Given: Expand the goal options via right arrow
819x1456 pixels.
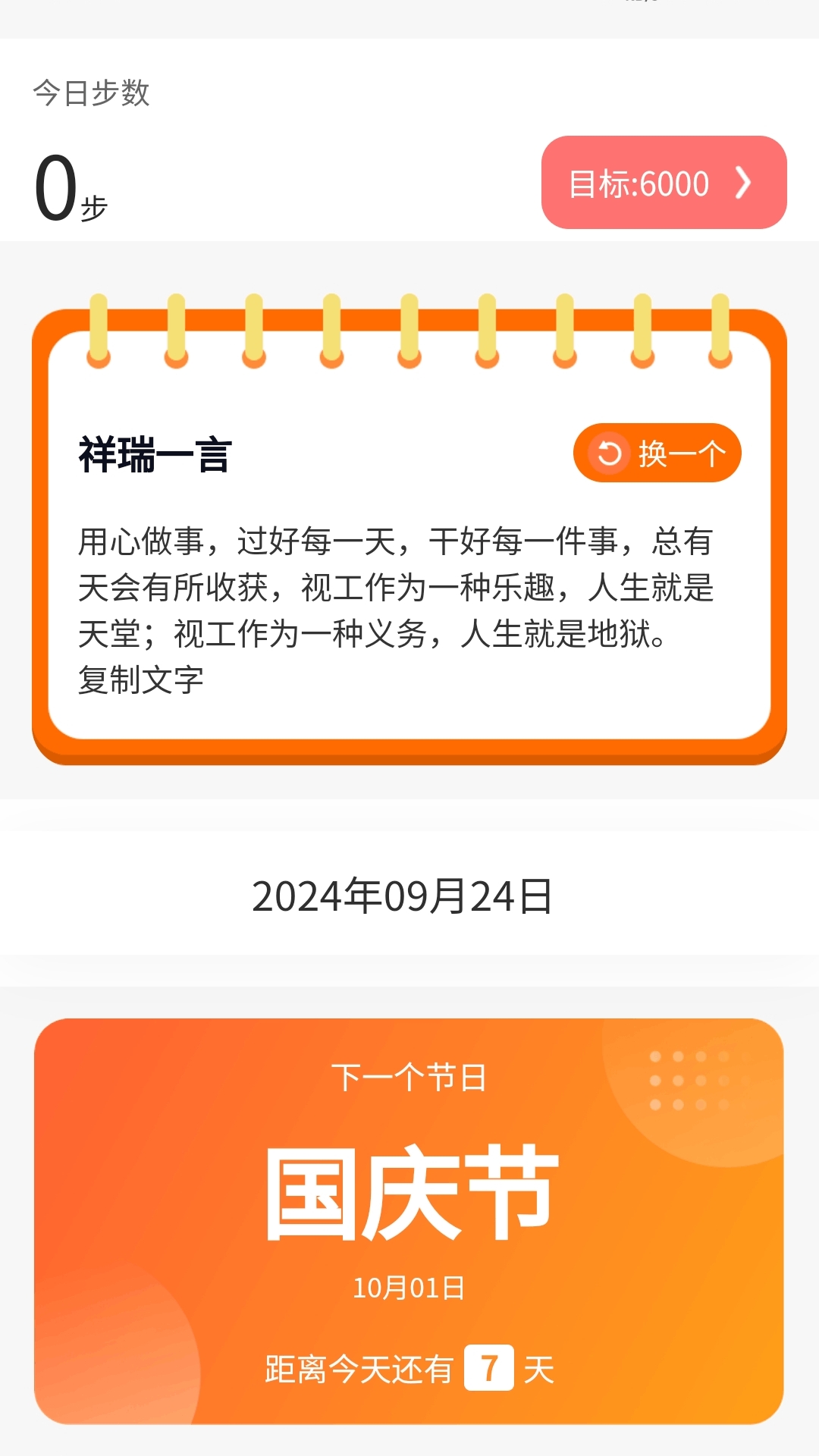Looking at the screenshot, I should pos(745,184).
